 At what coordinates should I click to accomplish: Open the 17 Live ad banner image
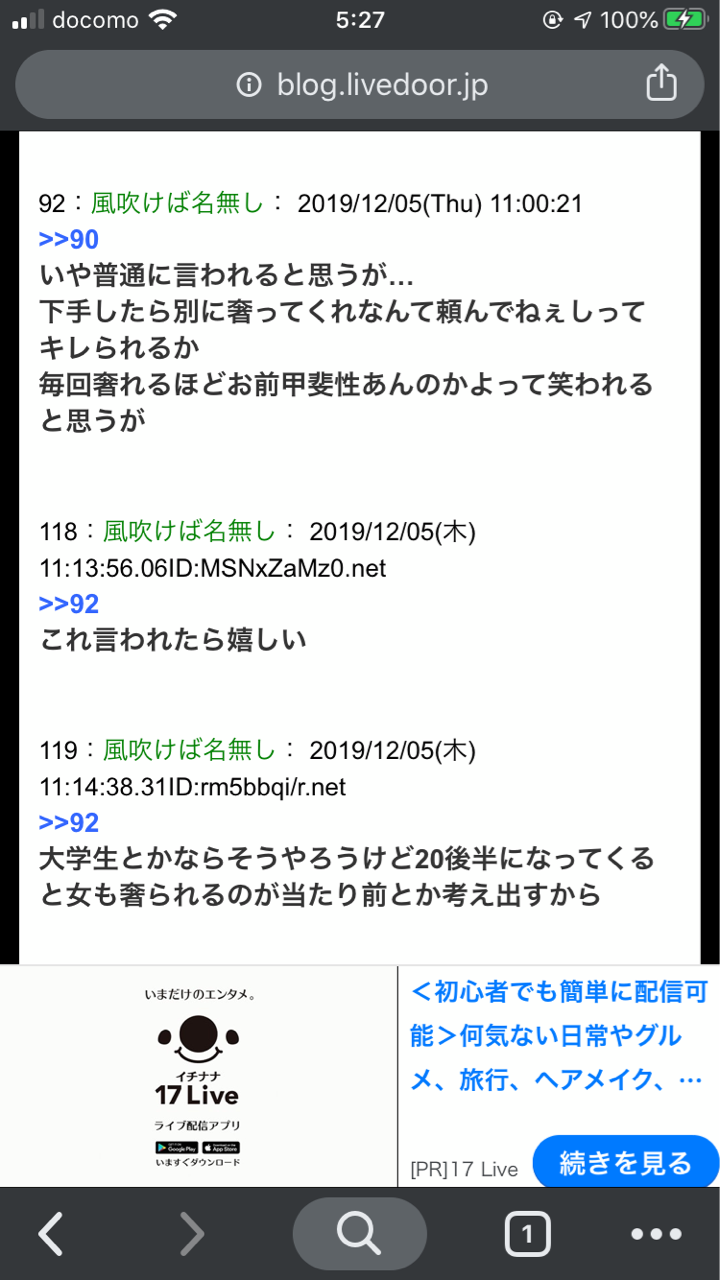point(198,1076)
